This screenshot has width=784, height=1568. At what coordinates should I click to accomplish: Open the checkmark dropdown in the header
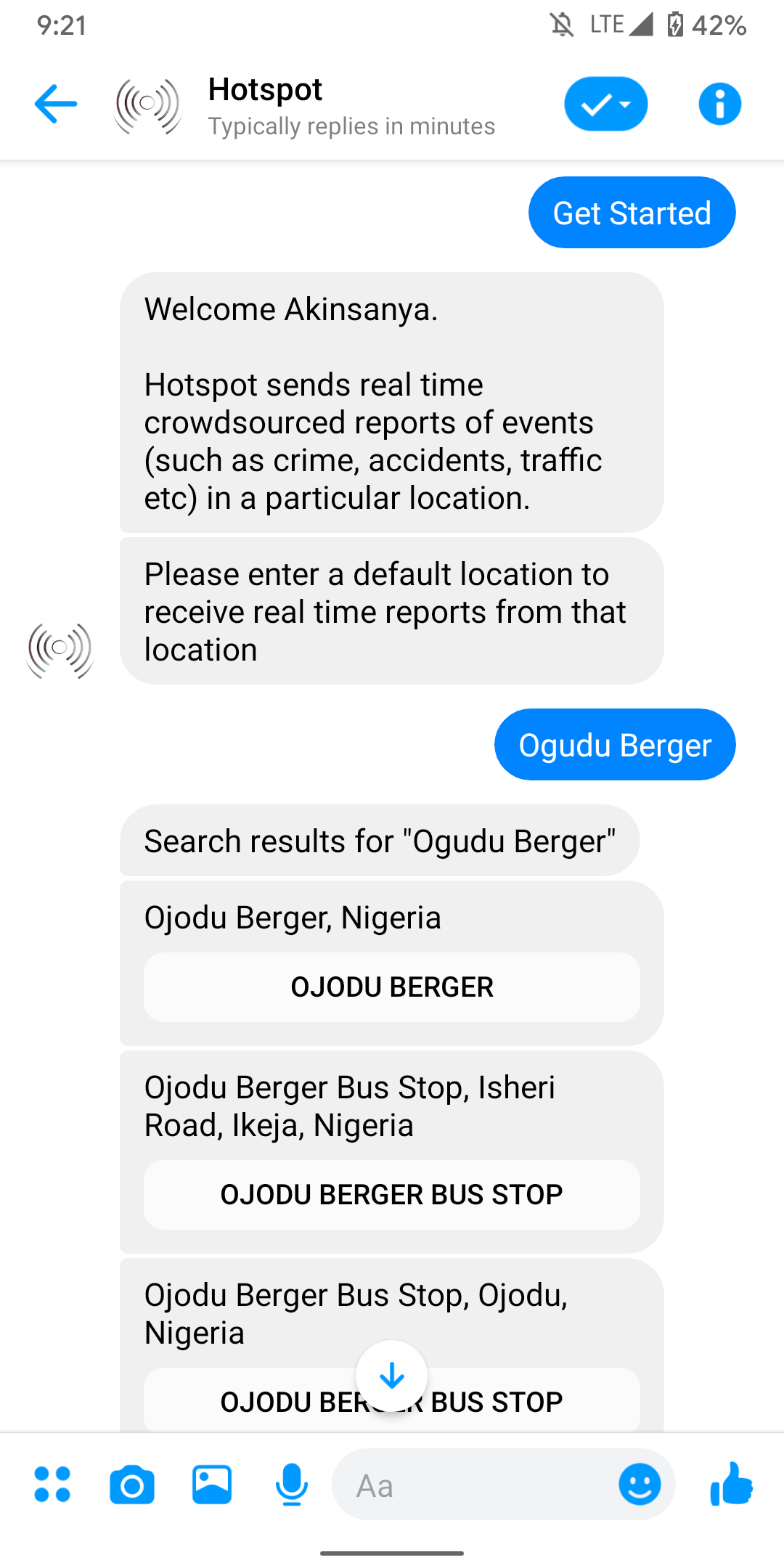(x=605, y=104)
